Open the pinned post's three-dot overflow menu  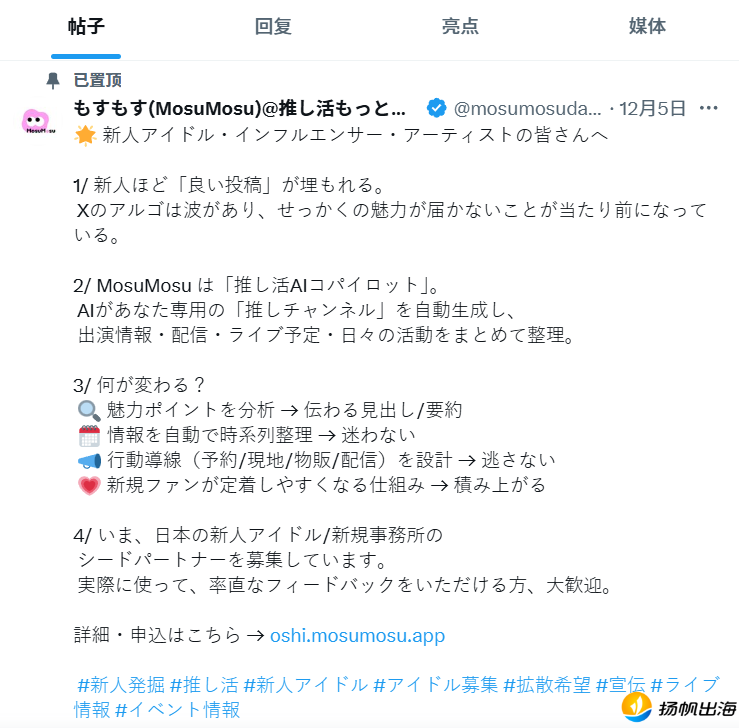708,108
